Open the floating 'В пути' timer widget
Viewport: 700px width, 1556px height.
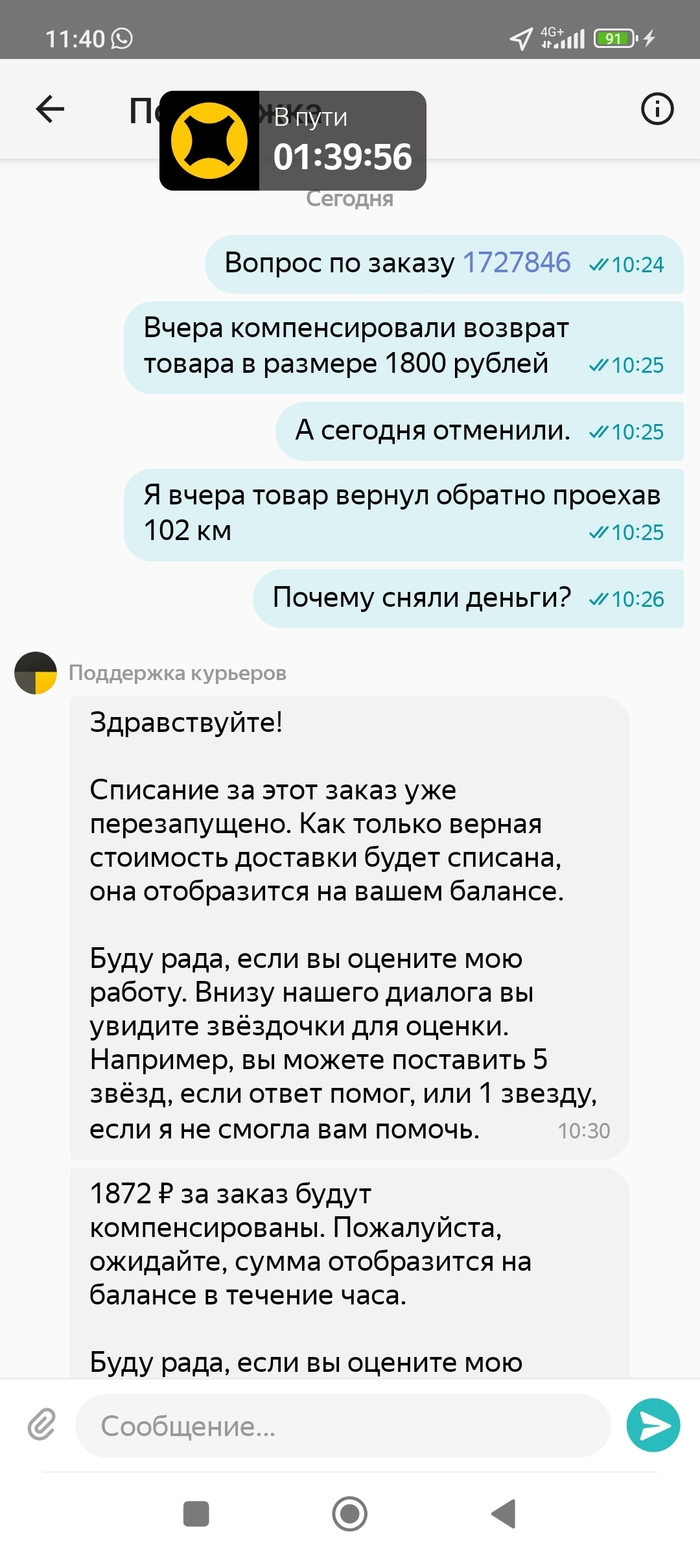(293, 141)
